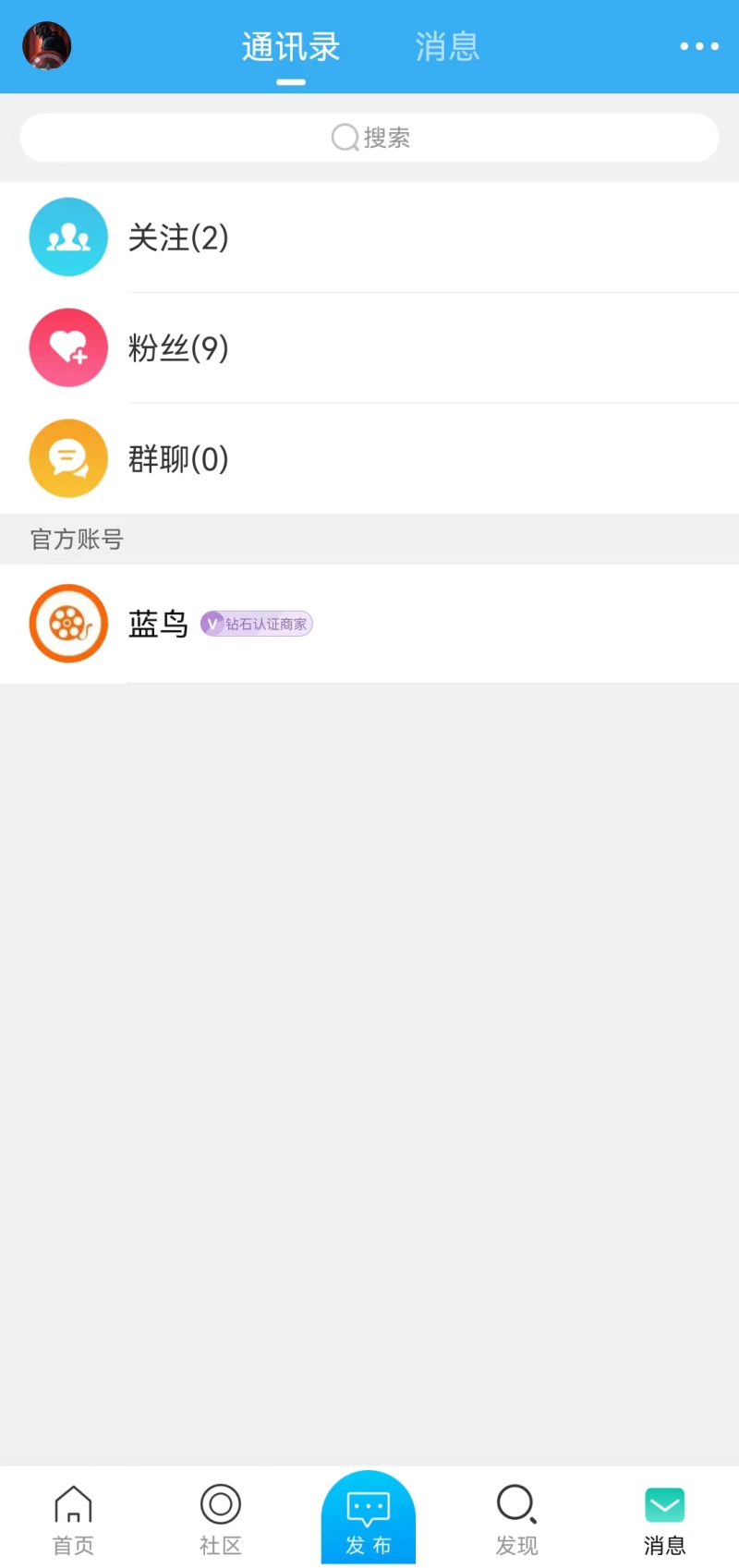Tap the 蓝鸟 official account avatar
This screenshot has height=1568, width=739.
pyautogui.click(x=68, y=624)
